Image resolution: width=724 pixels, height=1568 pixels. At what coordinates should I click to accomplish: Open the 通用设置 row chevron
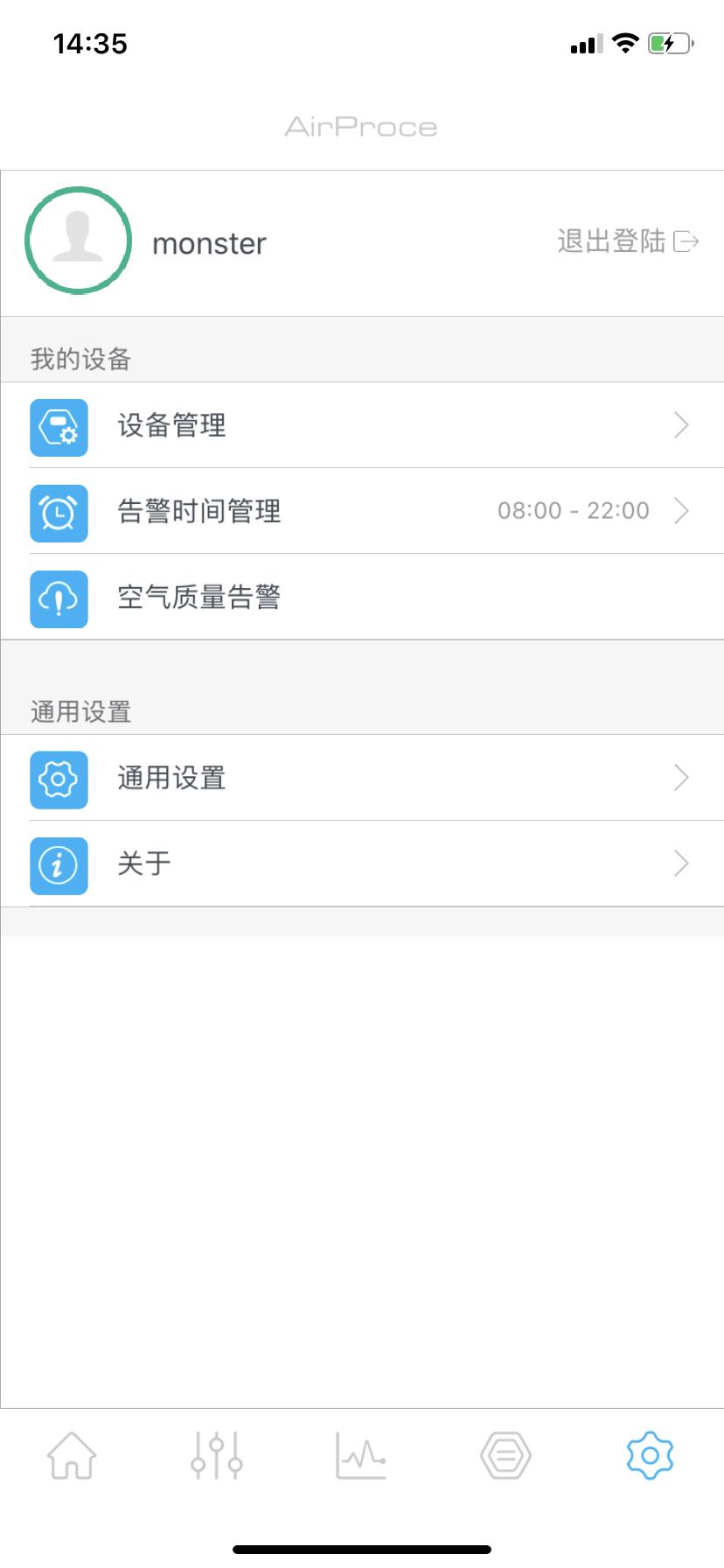pyautogui.click(x=682, y=778)
